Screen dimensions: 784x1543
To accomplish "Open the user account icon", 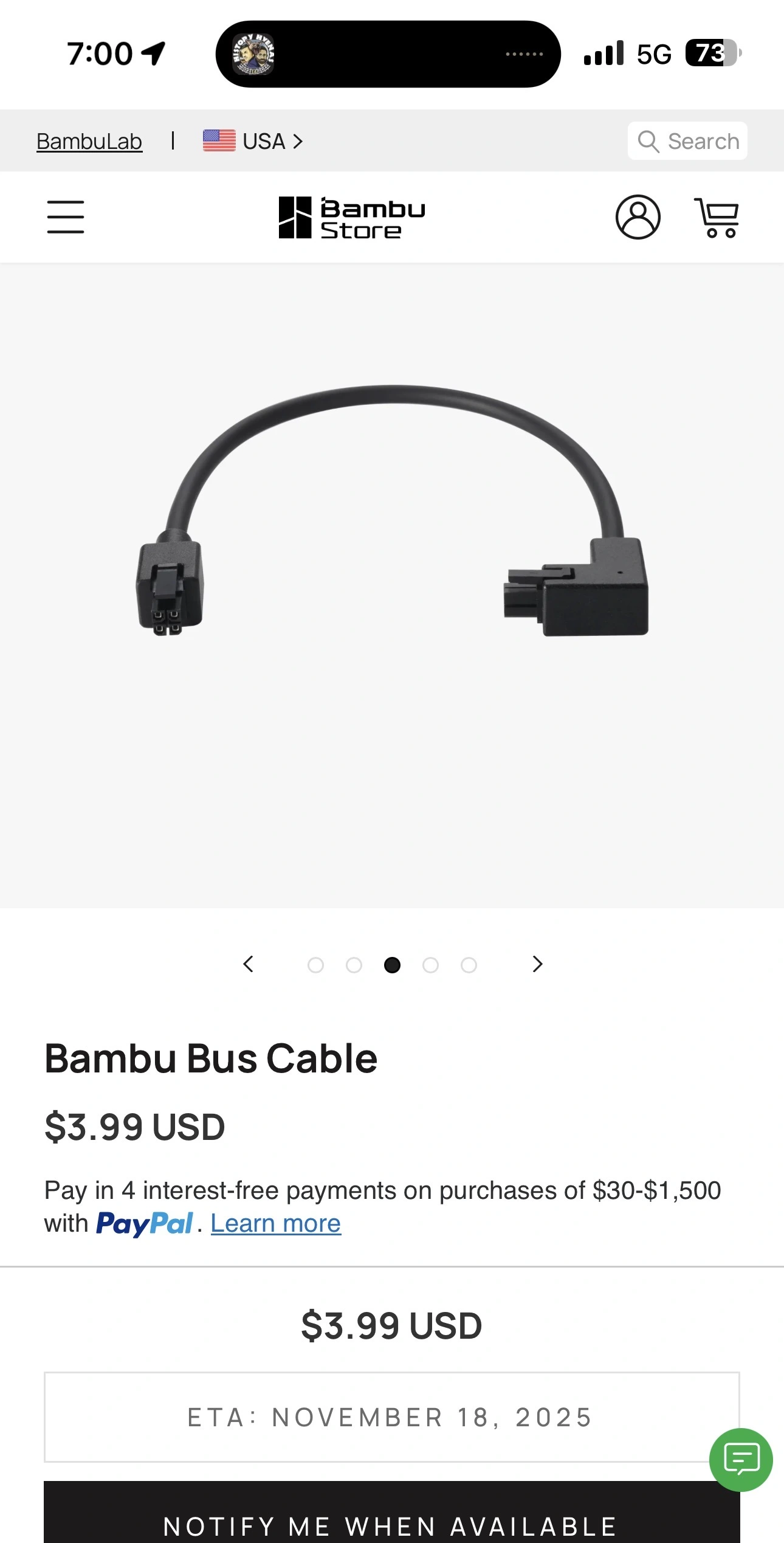I will click(638, 217).
